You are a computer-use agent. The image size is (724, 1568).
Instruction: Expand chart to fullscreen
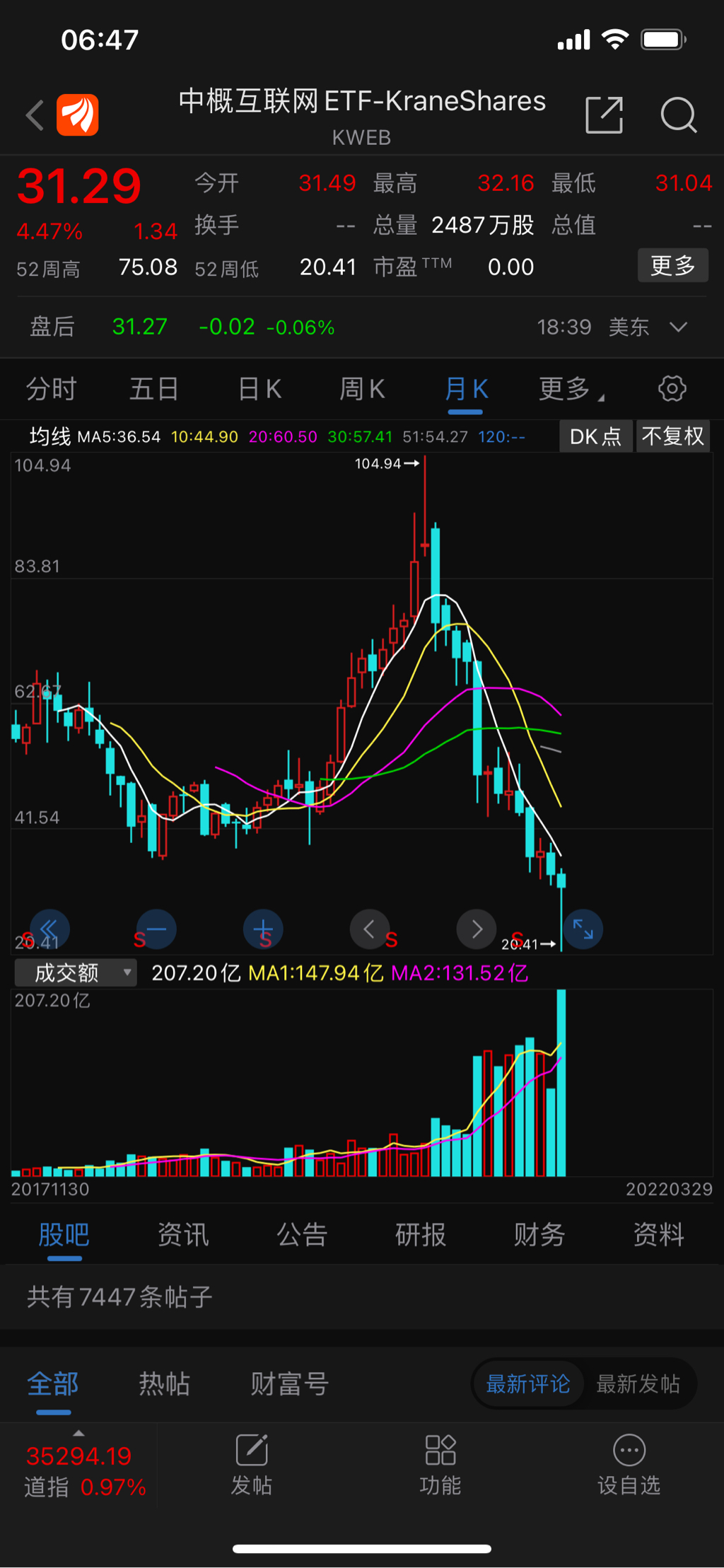583,929
